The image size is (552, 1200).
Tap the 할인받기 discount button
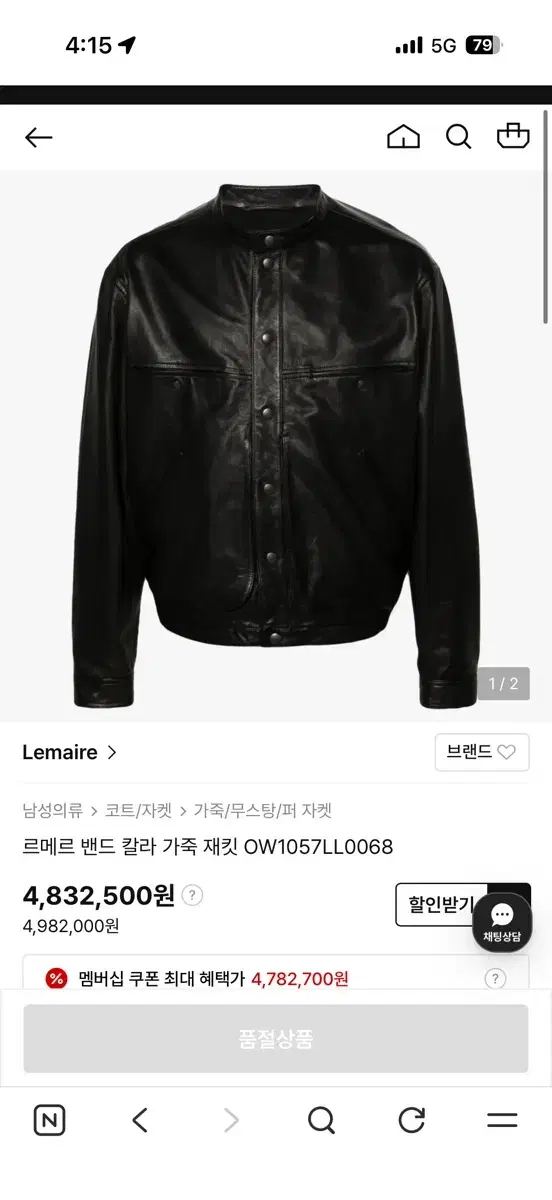coord(441,905)
